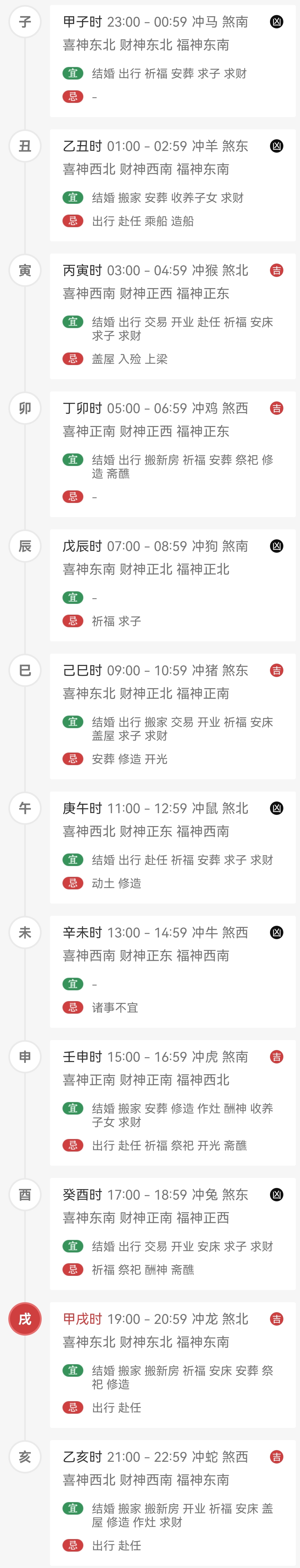Choose the 午 hour marker
Image resolution: width=300 pixels, height=1568 pixels.
25,808
